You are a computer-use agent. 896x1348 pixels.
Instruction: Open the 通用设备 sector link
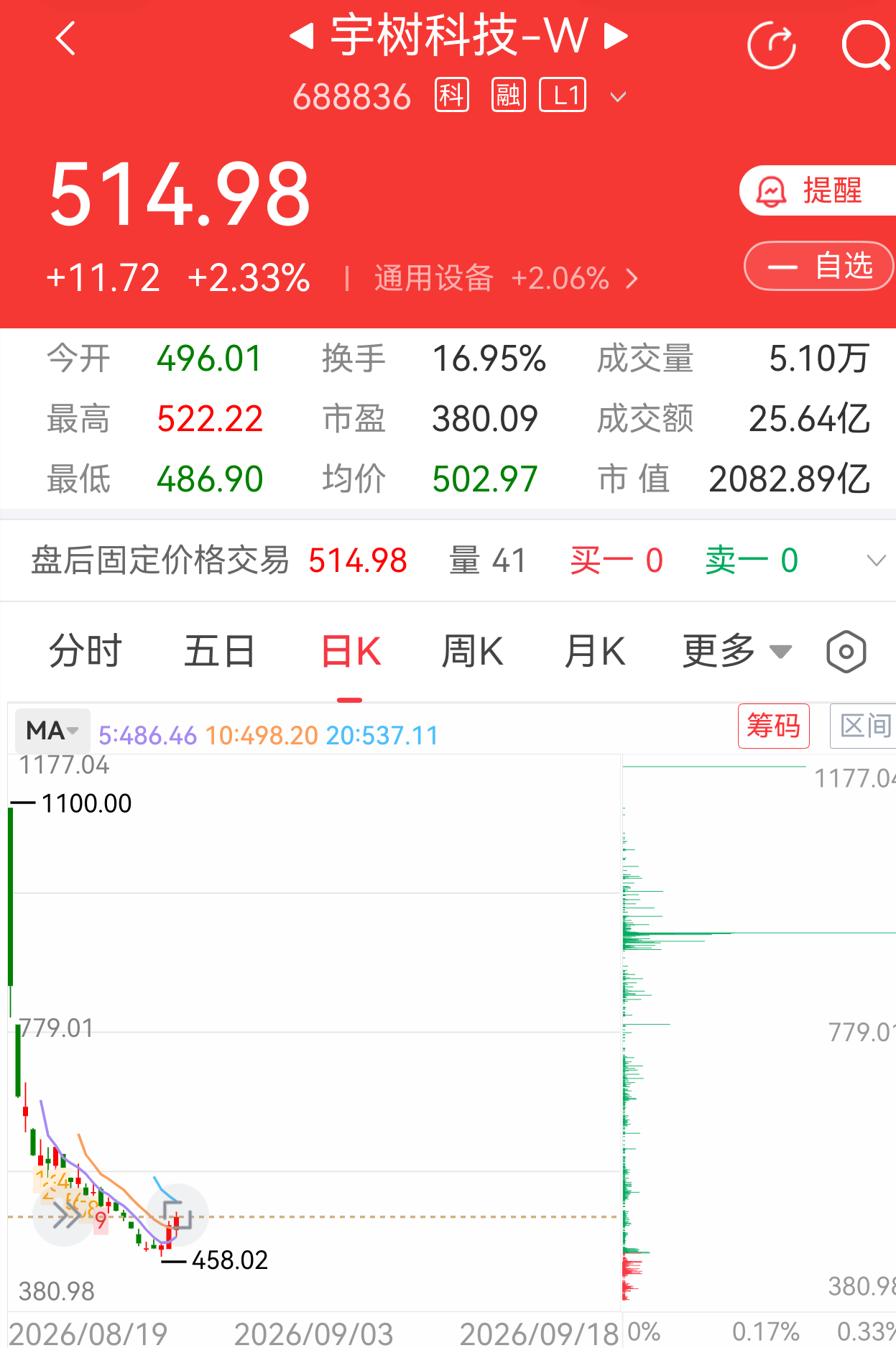[506, 278]
